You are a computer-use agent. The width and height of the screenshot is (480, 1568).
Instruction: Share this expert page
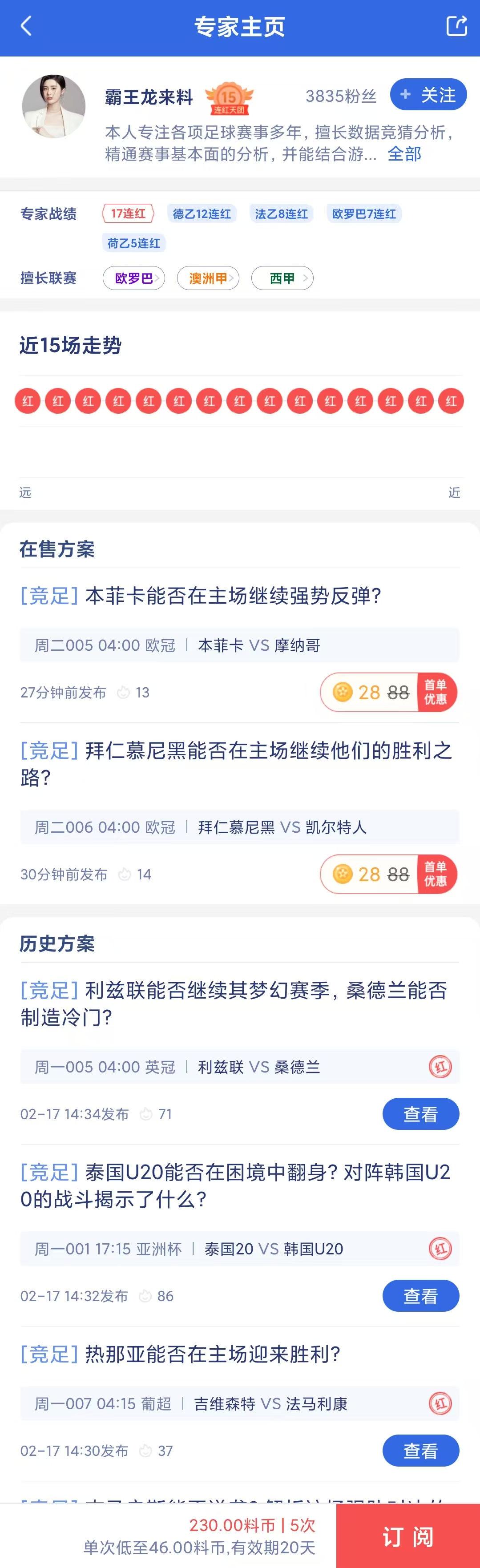(456, 26)
